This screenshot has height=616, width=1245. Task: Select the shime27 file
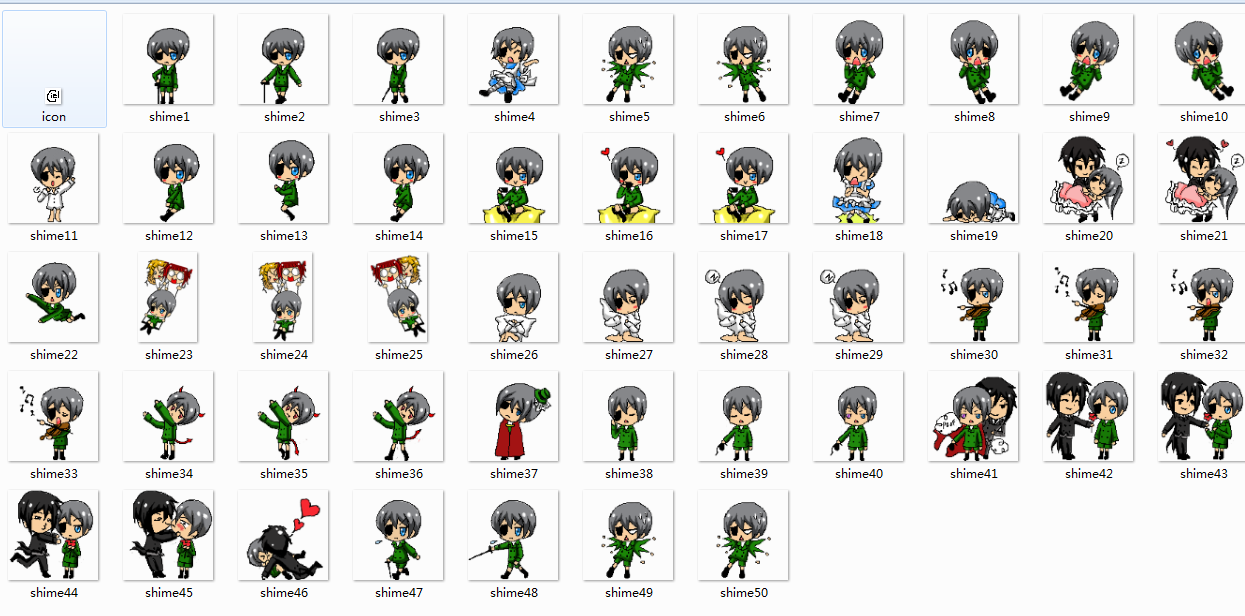click(x=628, y=298)
